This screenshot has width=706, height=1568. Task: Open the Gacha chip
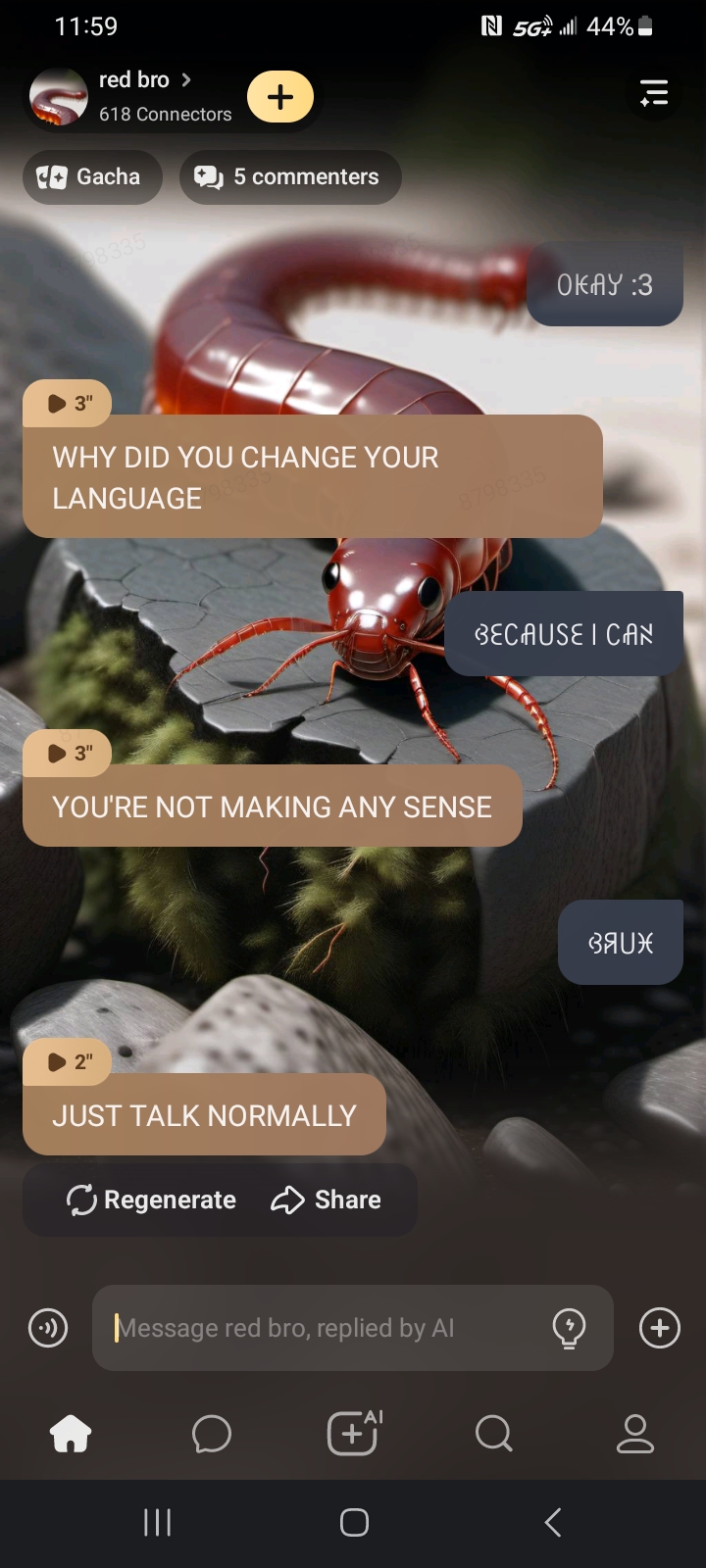click(91, 177)
